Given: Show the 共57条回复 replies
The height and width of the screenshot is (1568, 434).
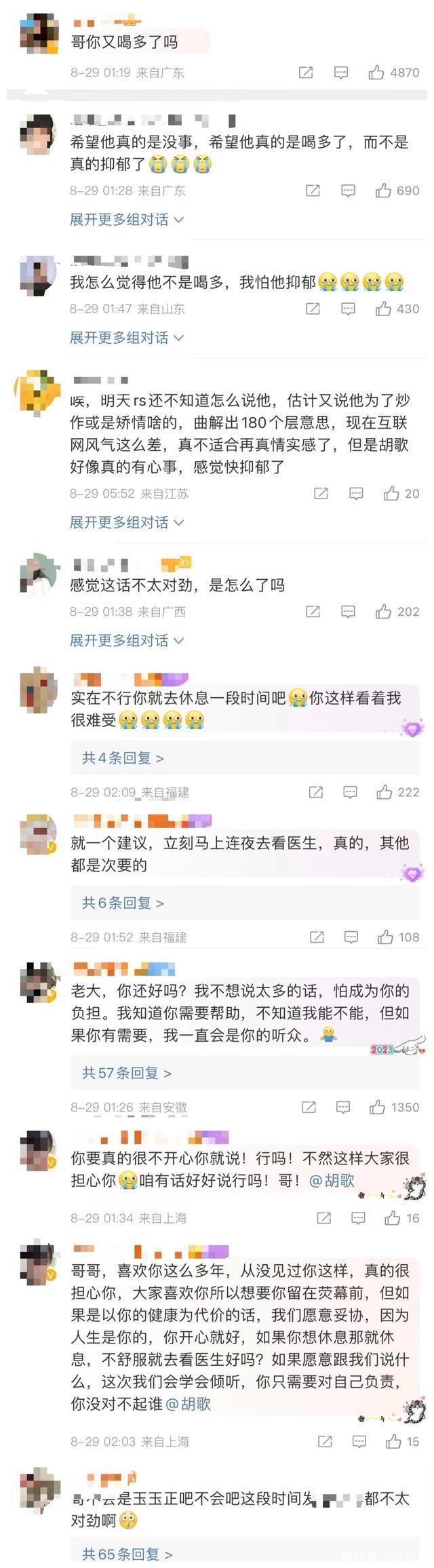Looking at the screenshot, I should (127, 1073).
